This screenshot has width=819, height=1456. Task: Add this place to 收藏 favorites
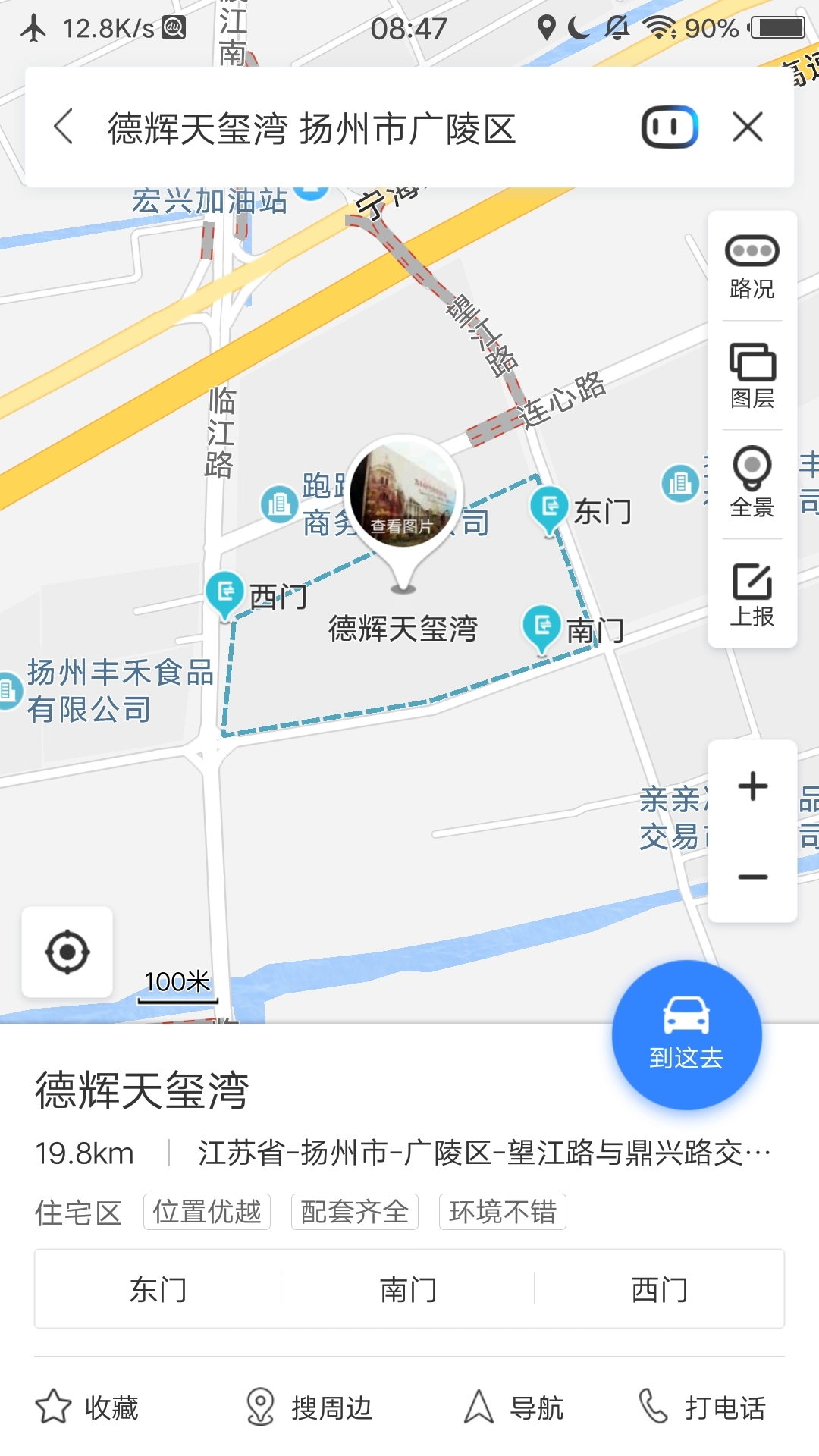tap(88, 1407)
